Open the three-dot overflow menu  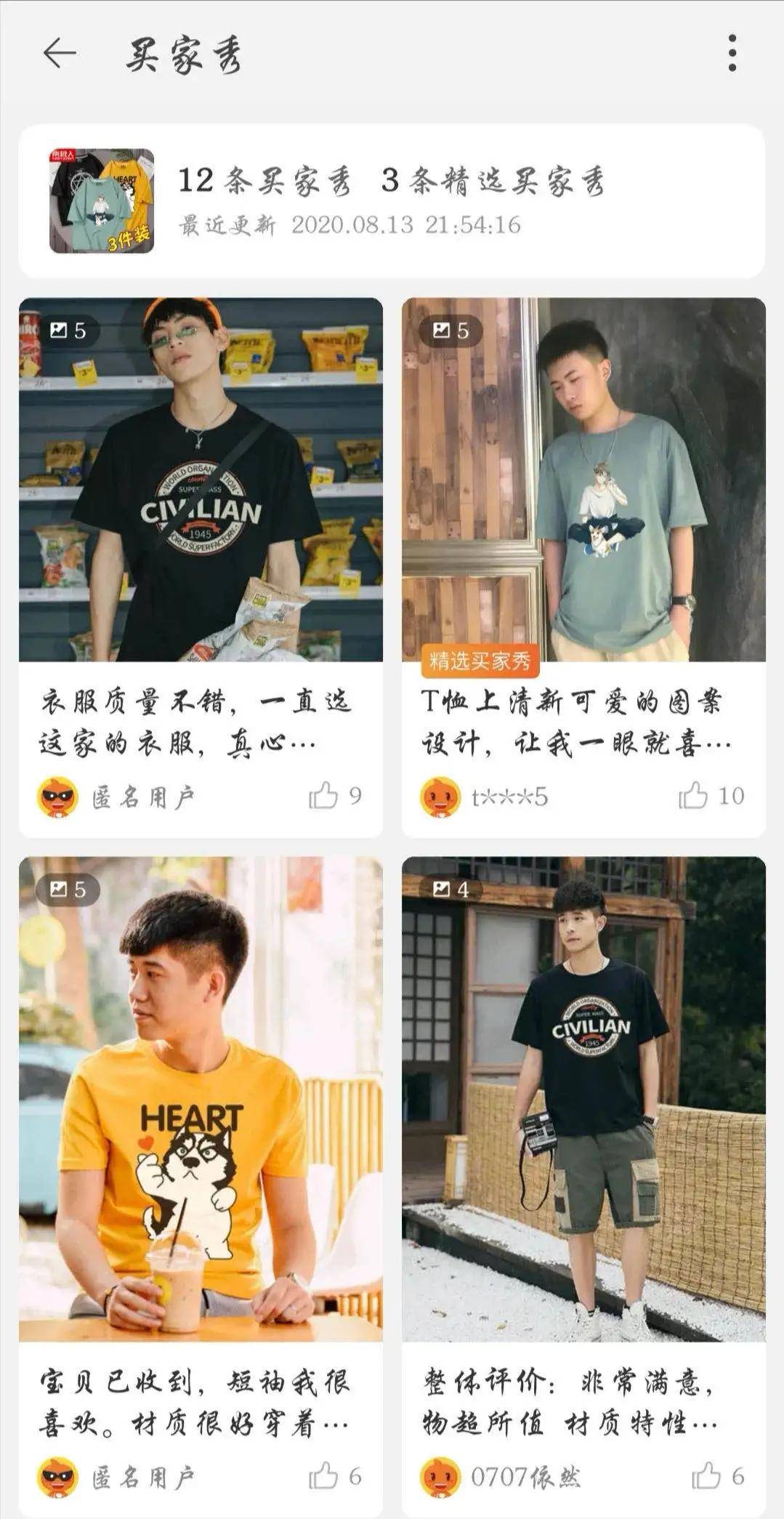pos(732,53)
